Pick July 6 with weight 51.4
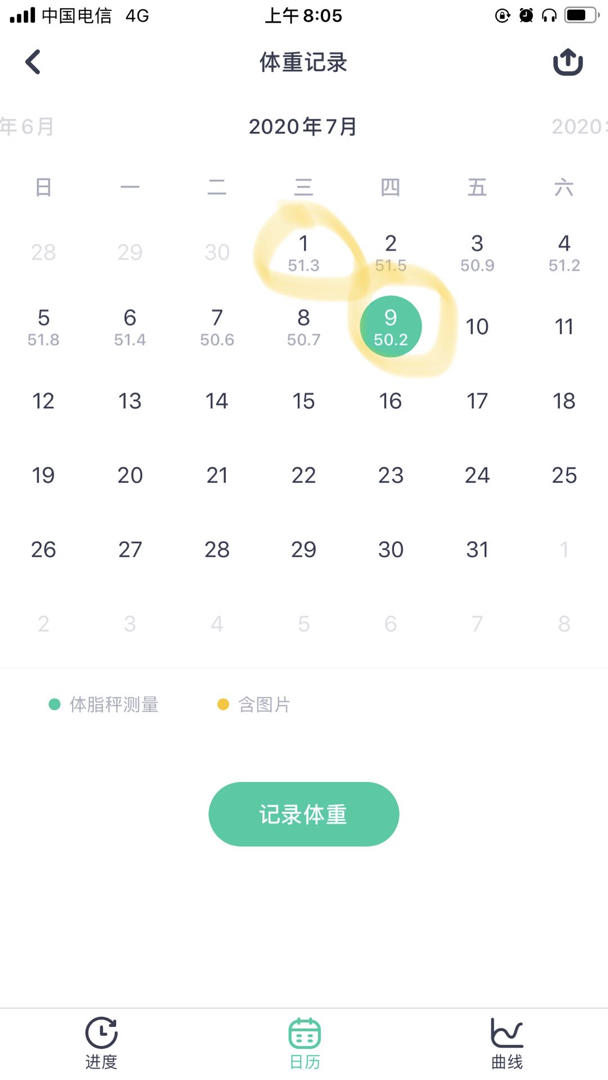This screenshot has width=608, height=1080. tap(130, 326)
